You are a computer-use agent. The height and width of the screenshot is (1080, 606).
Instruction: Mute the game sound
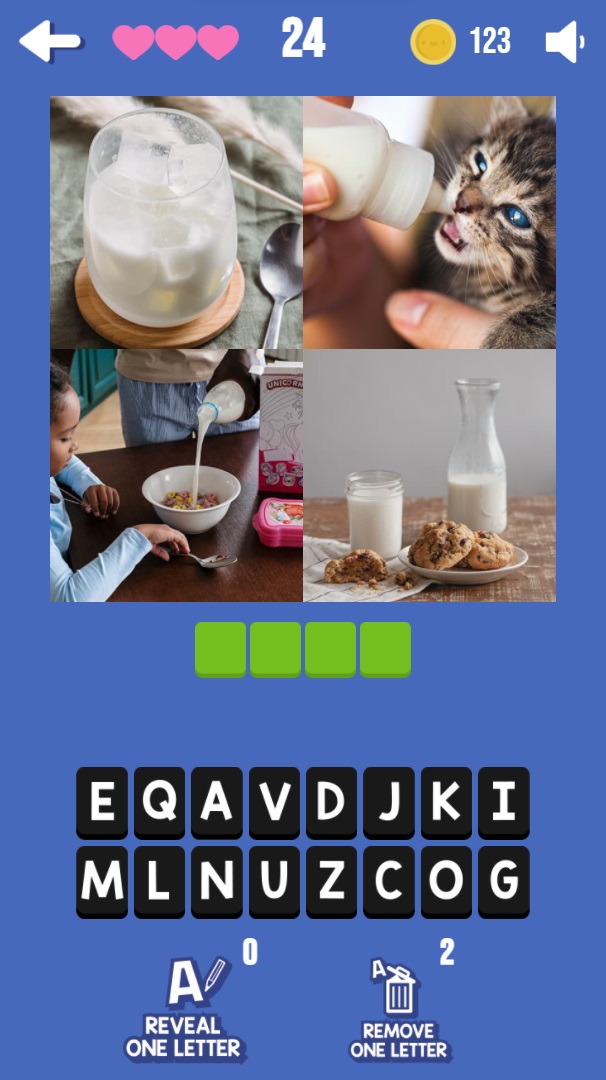(x=565, y=42)
